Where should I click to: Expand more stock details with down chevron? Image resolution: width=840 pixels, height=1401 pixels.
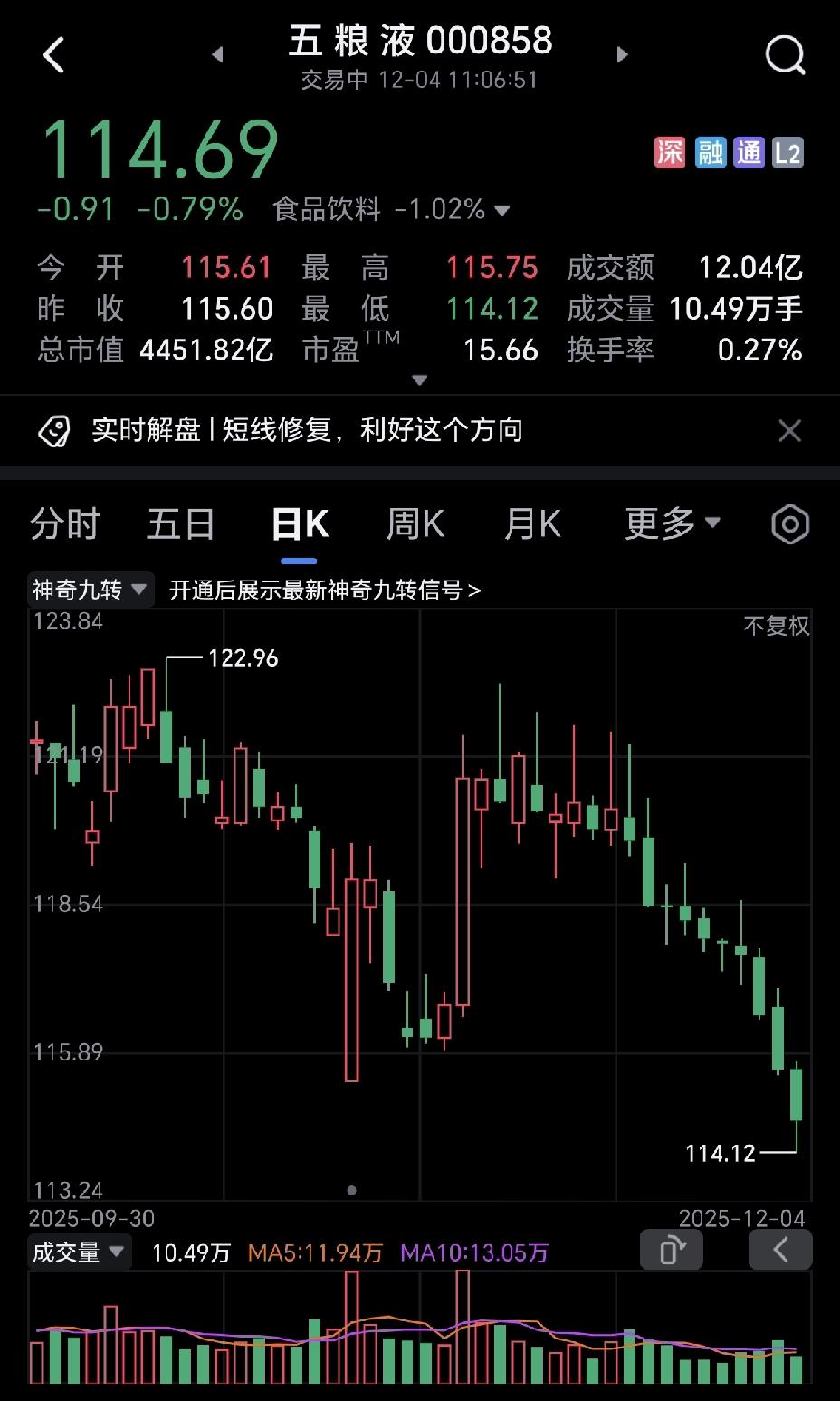419,380
